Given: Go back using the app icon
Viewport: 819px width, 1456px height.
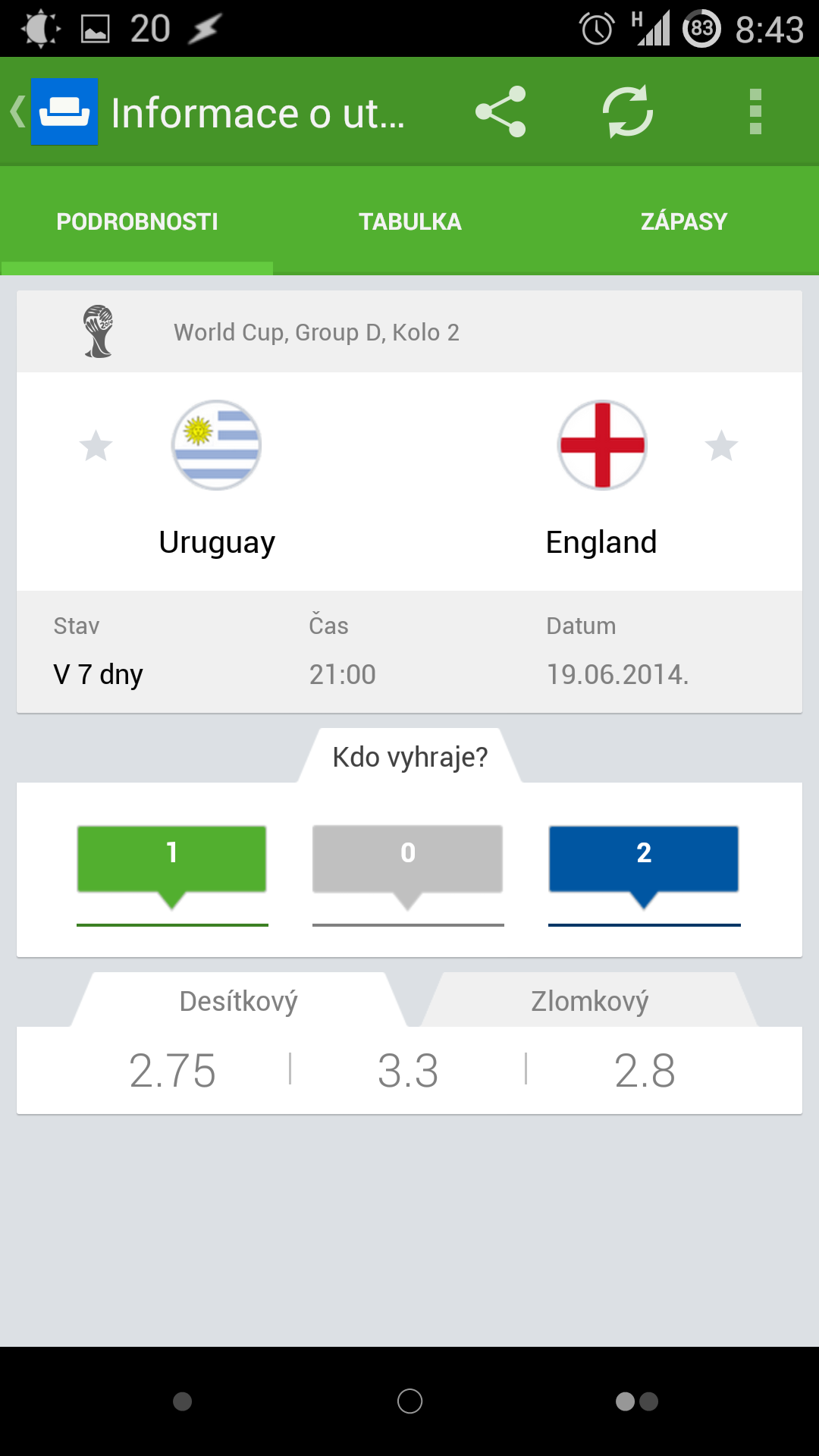Looking at the screenshot, I should point(55,111).
